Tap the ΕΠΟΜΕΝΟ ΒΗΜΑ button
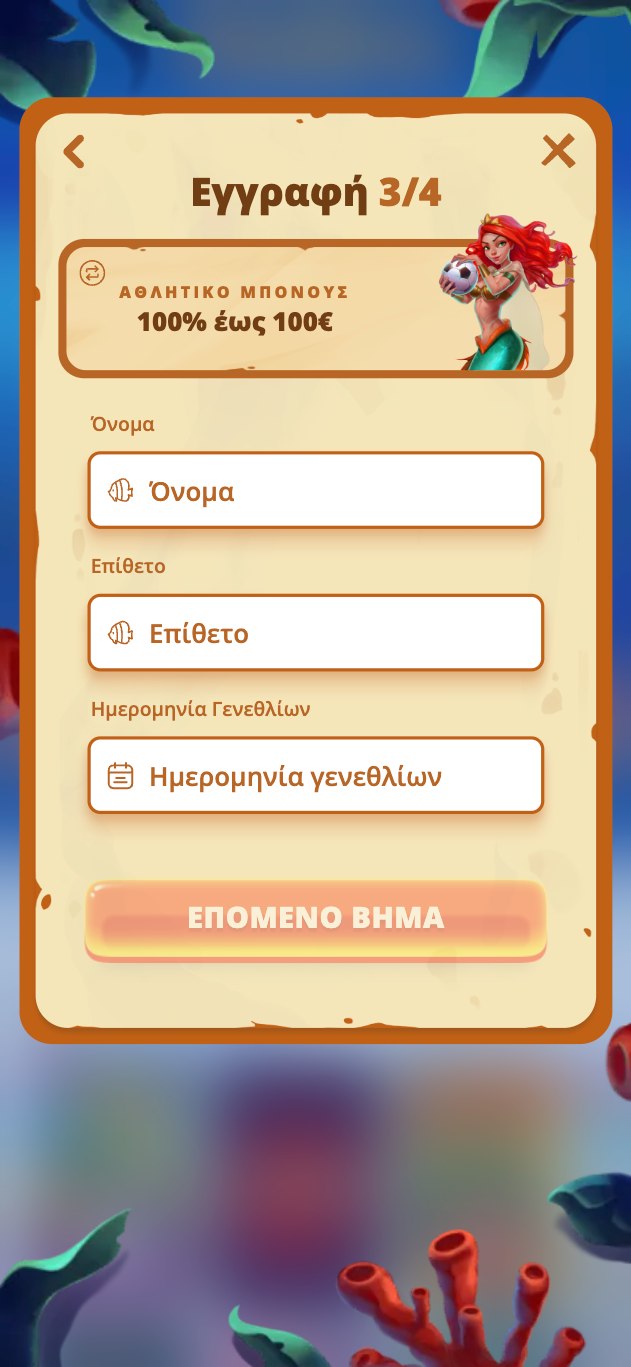 (316, 918)
